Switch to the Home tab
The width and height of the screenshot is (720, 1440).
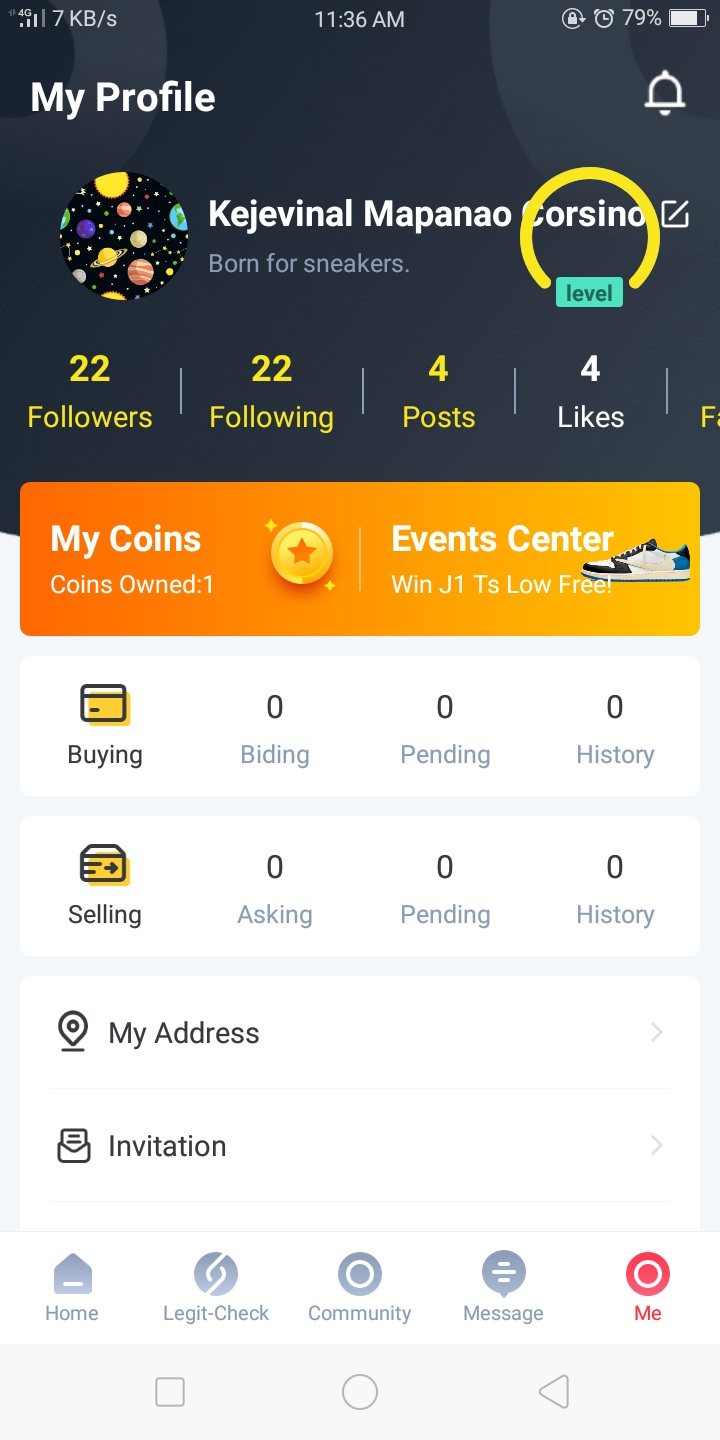pyautogui.click(x=72, y=1288)
